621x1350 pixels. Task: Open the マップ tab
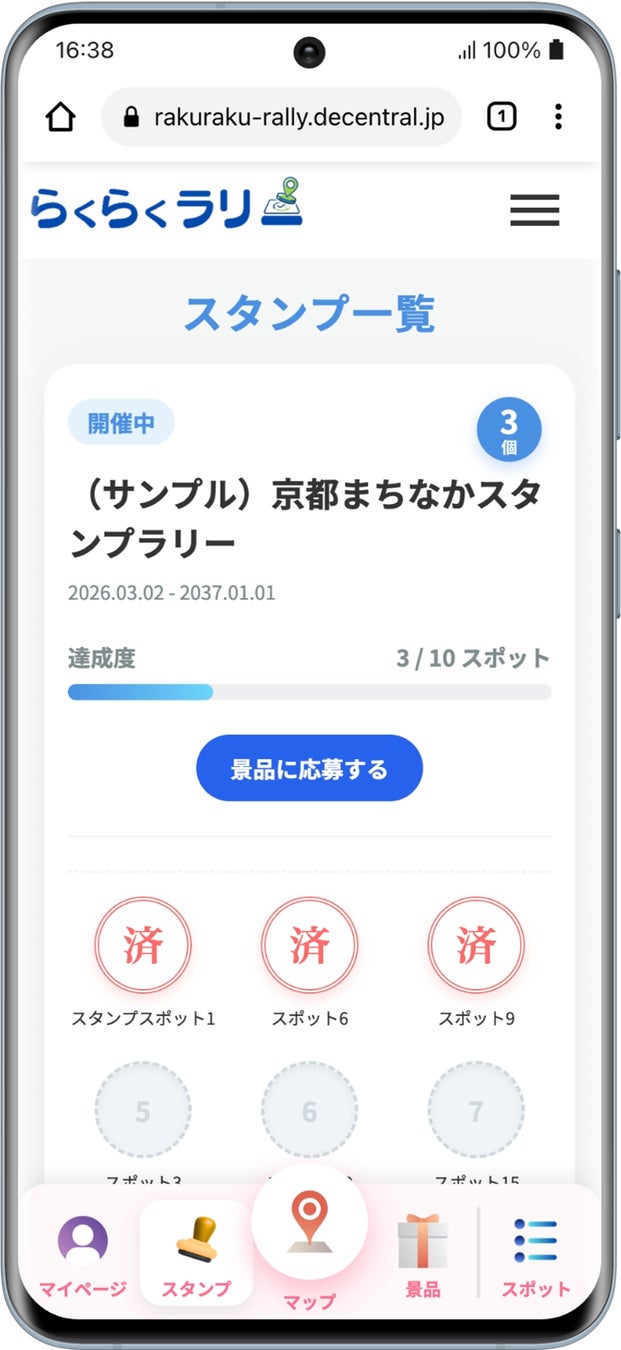(309, 1237)
